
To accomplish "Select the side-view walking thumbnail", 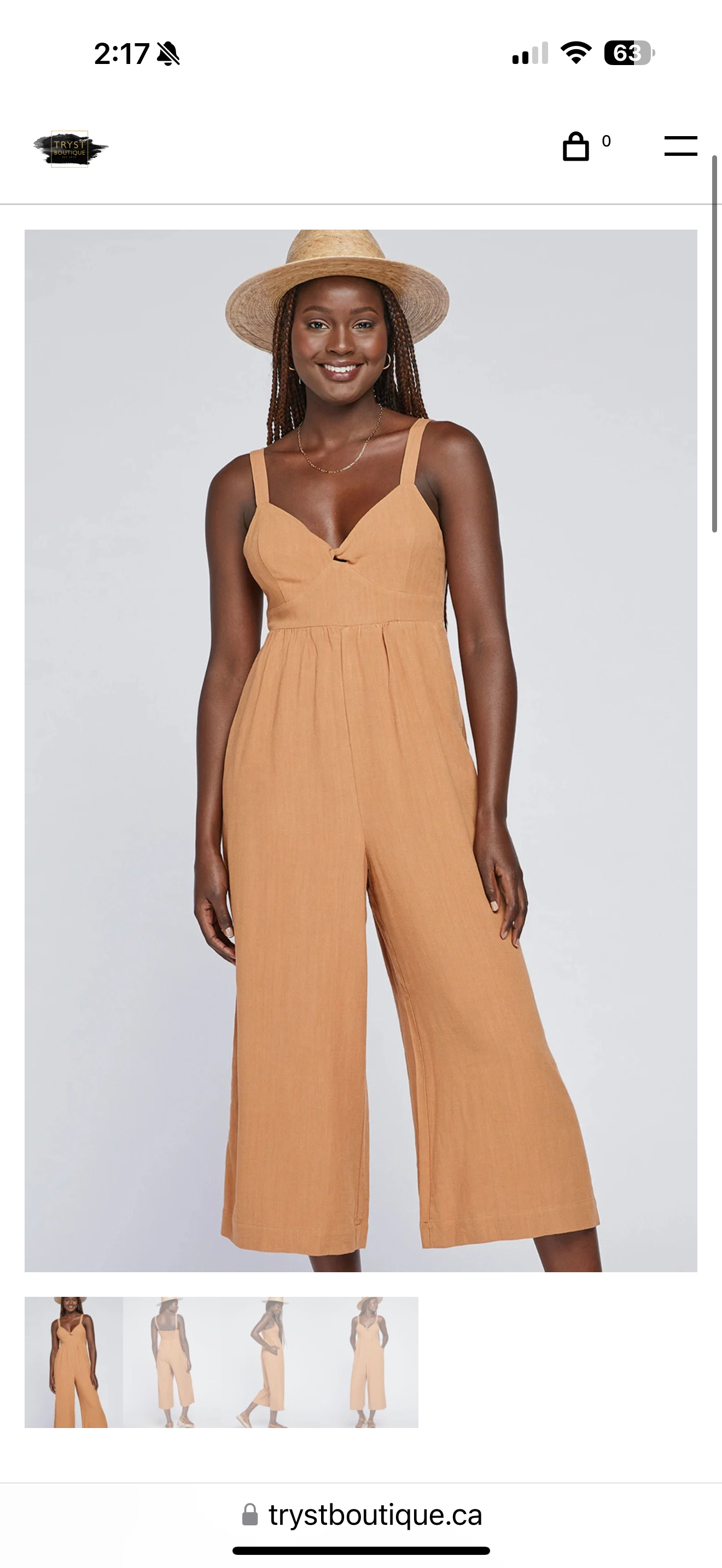I will (271, 1362).
